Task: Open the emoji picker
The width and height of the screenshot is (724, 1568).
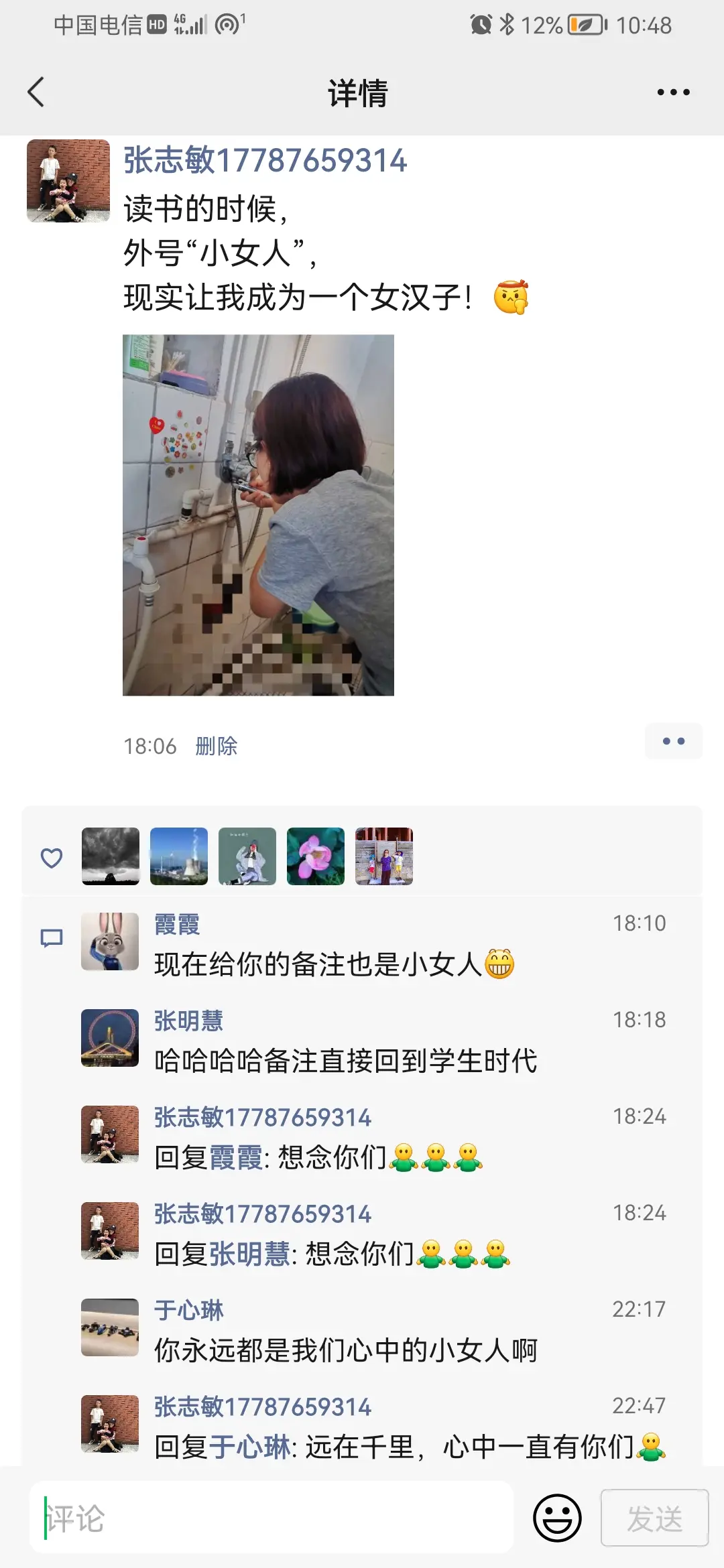Action: pos(557,1518)
